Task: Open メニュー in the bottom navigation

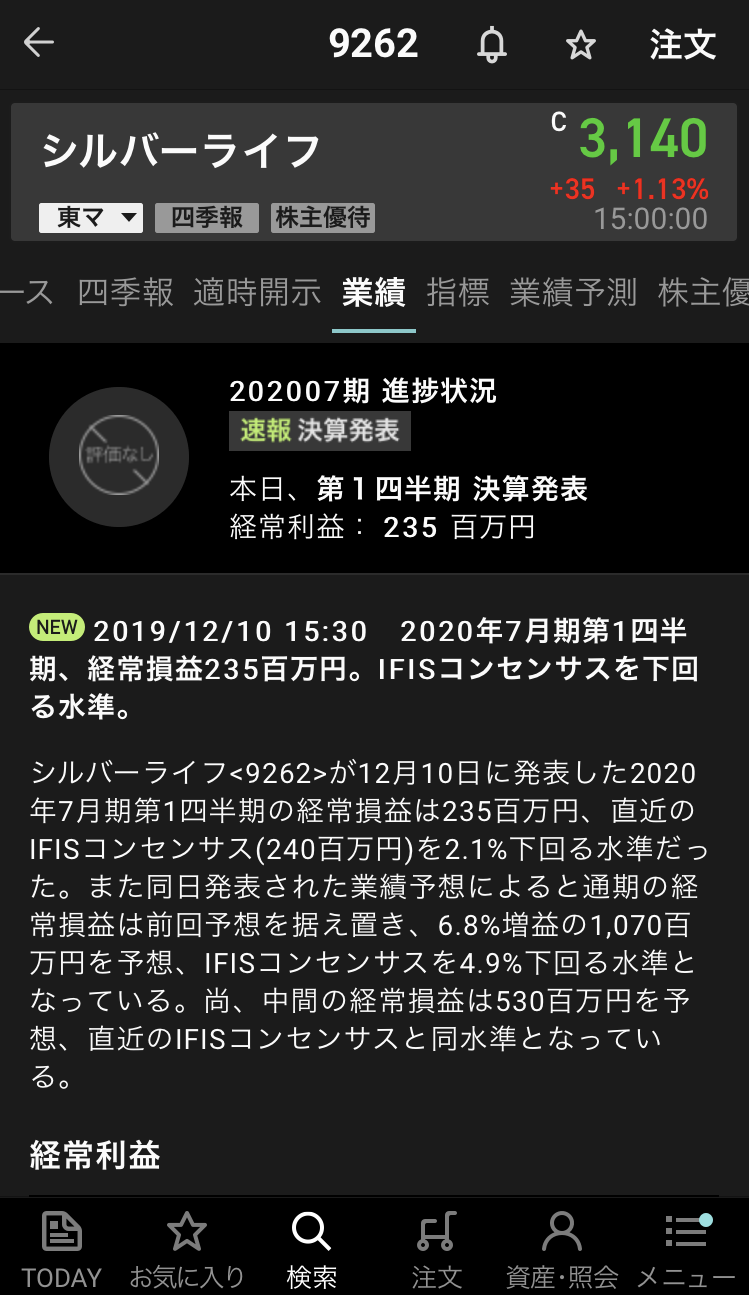Action: (686, 1247)
